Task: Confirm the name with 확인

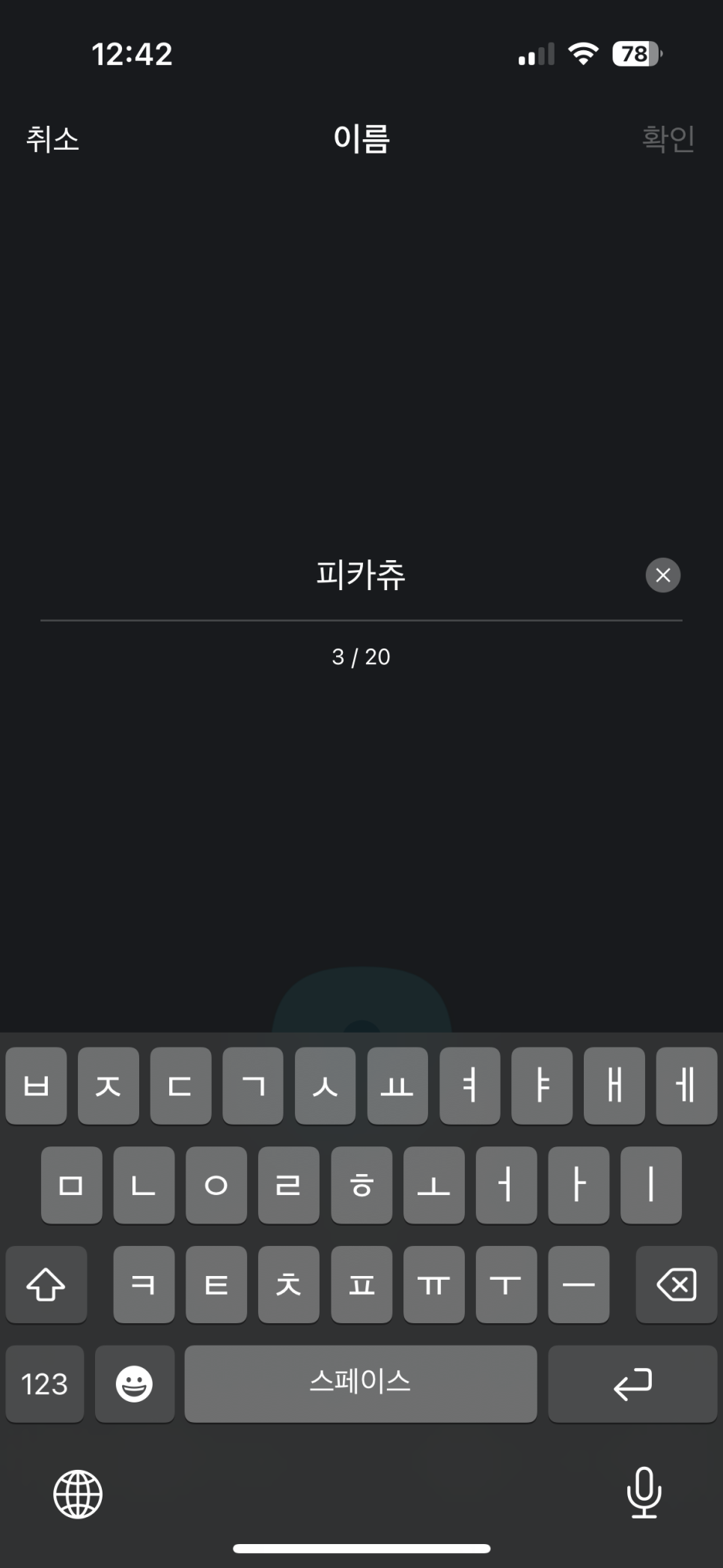Action: [668, 139]
